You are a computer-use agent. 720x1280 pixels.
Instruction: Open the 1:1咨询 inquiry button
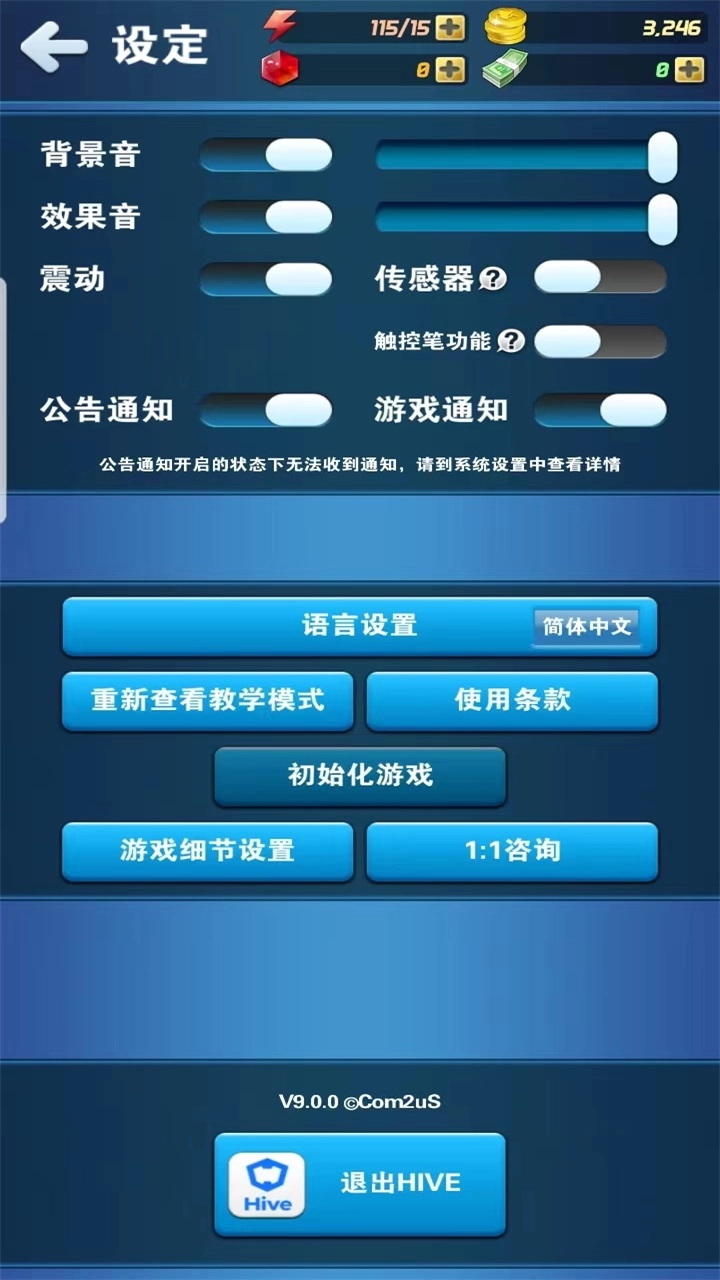[x=512, y=852]
